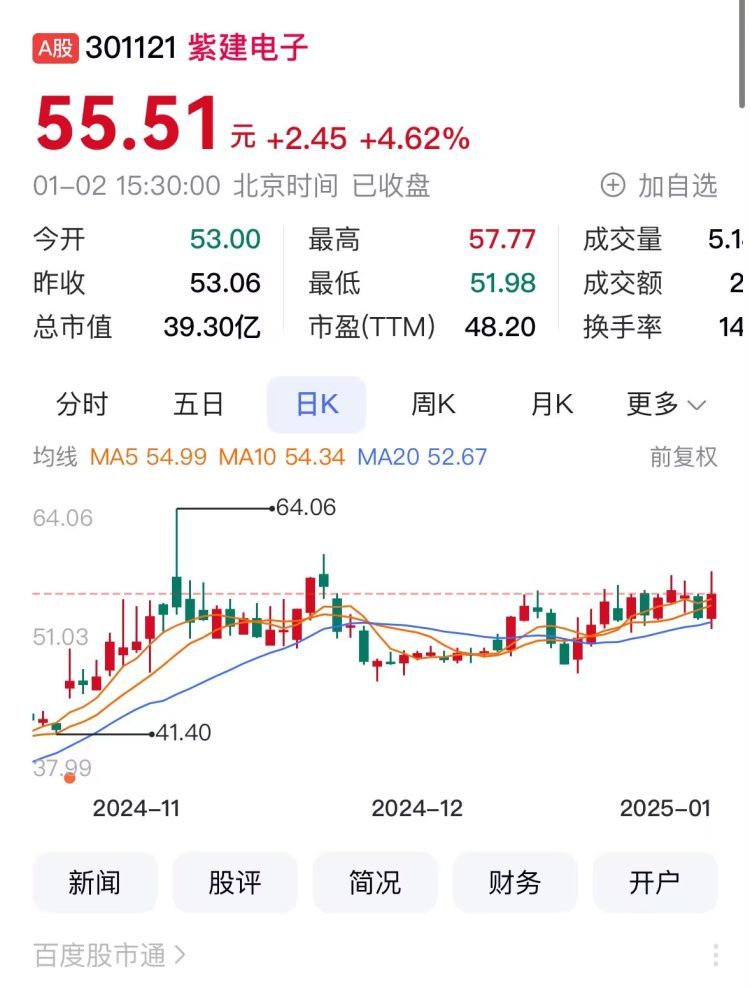The image size is (750, 988).
Task: Open the 百度股市通 link
Action: point(110,955)
